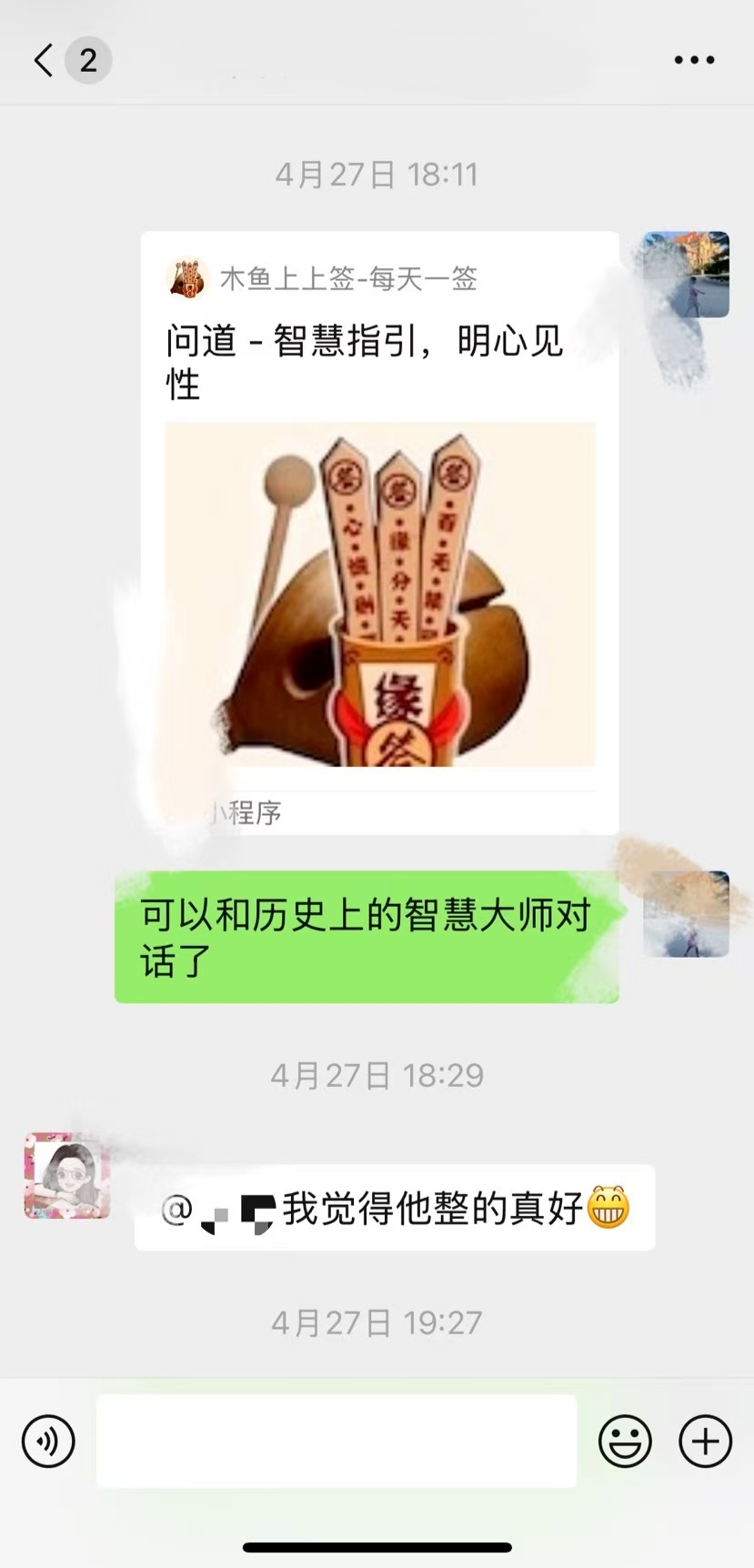Open the chat's three-dot menu
Image resolution: width=754 pixels, height=1568 pixels.
[694, 61]
